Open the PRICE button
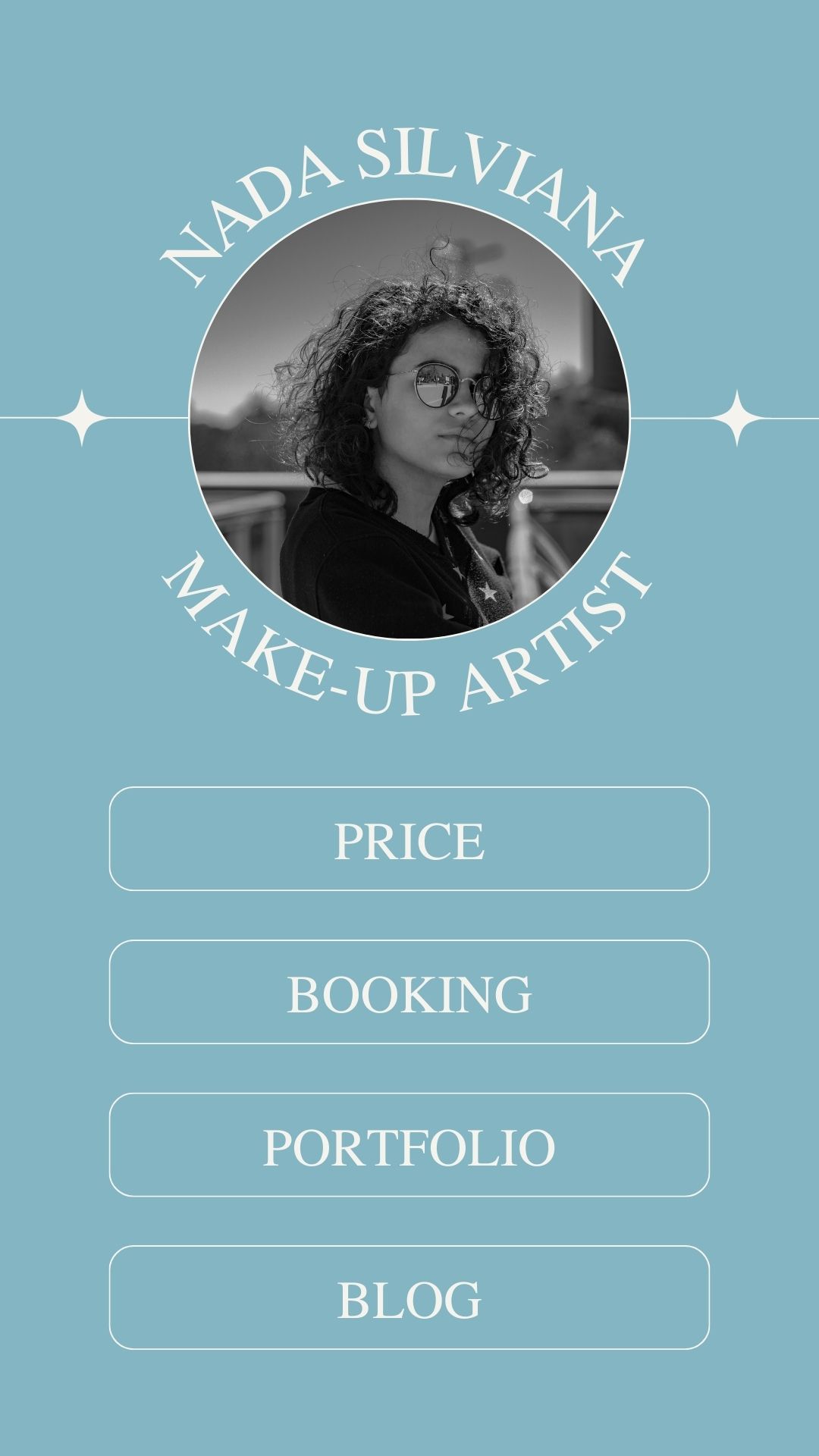 tap(409, 839)
